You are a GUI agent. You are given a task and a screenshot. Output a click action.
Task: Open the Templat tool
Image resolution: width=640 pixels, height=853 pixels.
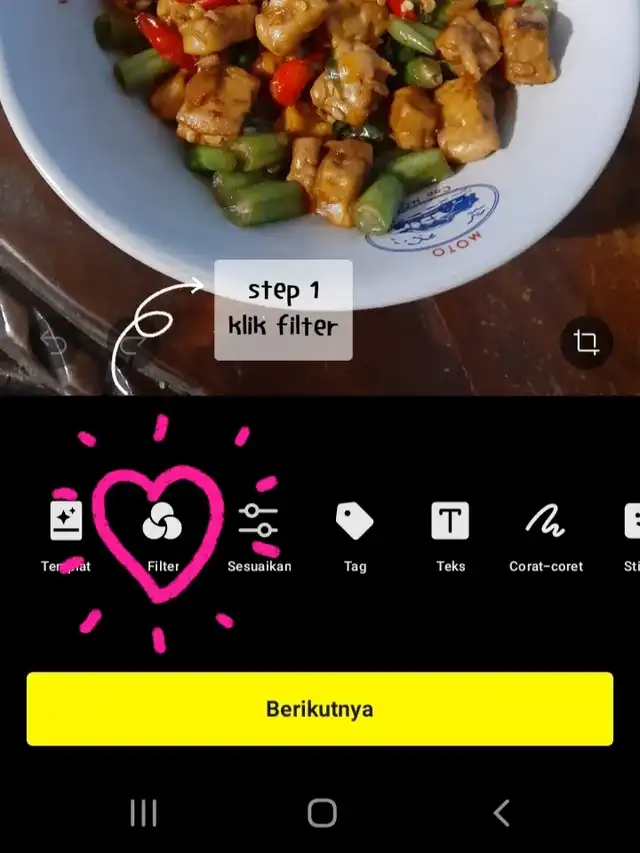tap(66, 523)
